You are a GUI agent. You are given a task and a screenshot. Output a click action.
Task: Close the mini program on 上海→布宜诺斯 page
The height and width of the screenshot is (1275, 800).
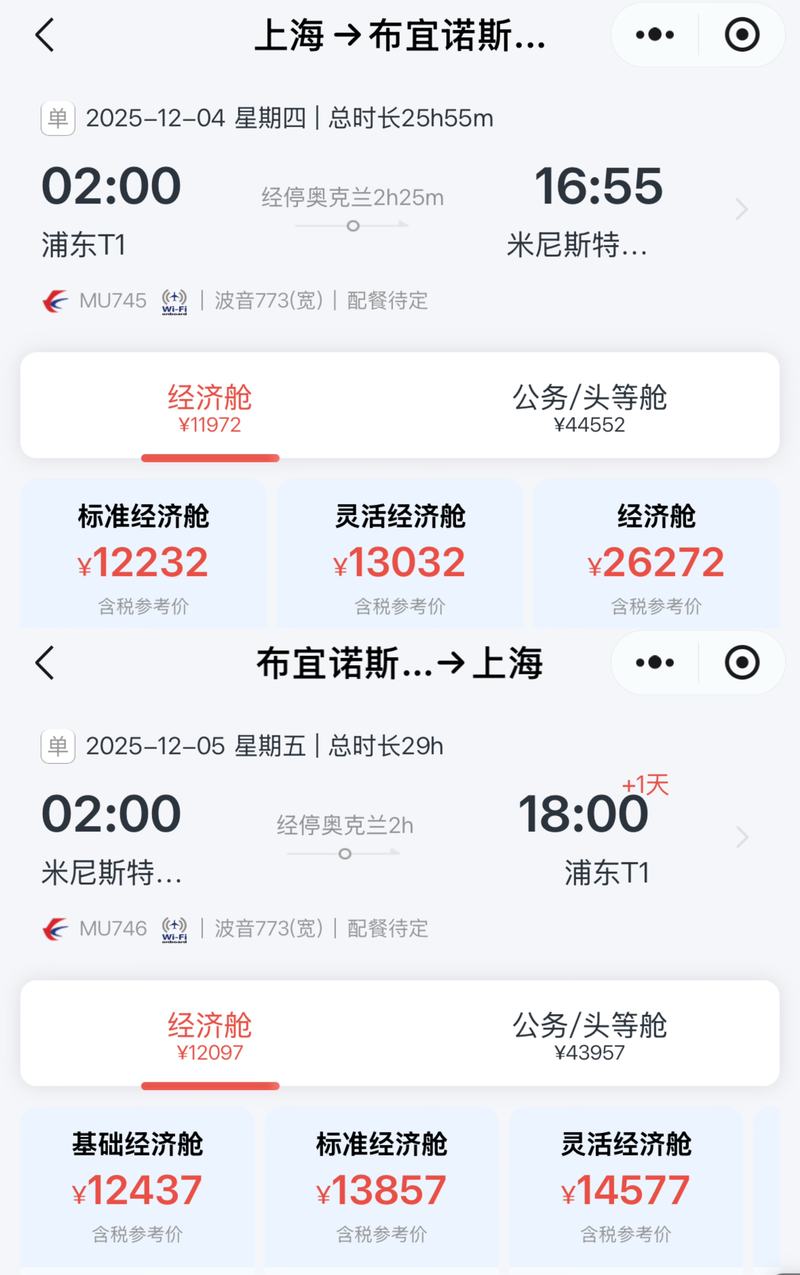point(742,35)
